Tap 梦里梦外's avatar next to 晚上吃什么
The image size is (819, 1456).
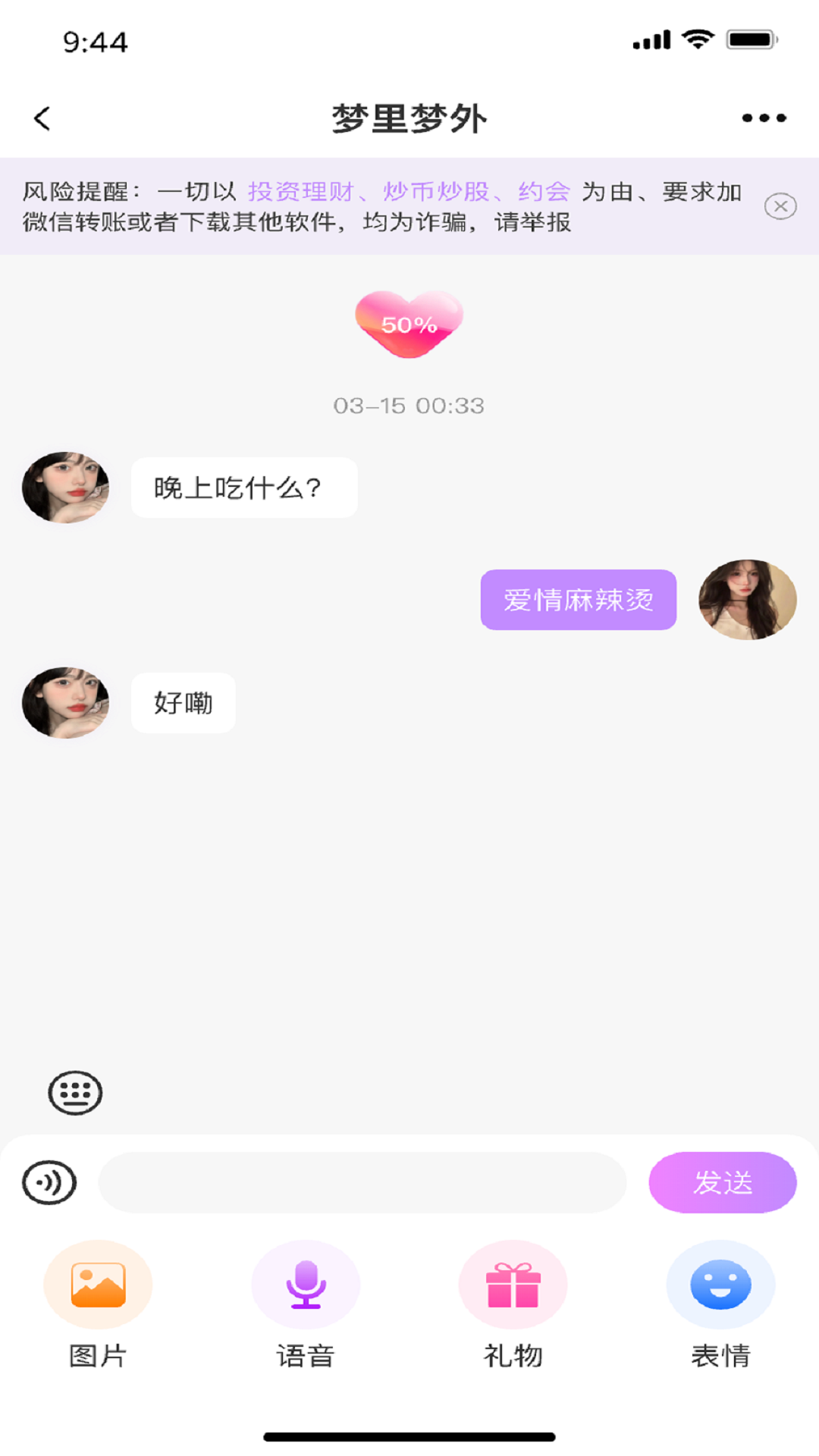(65, 487)
